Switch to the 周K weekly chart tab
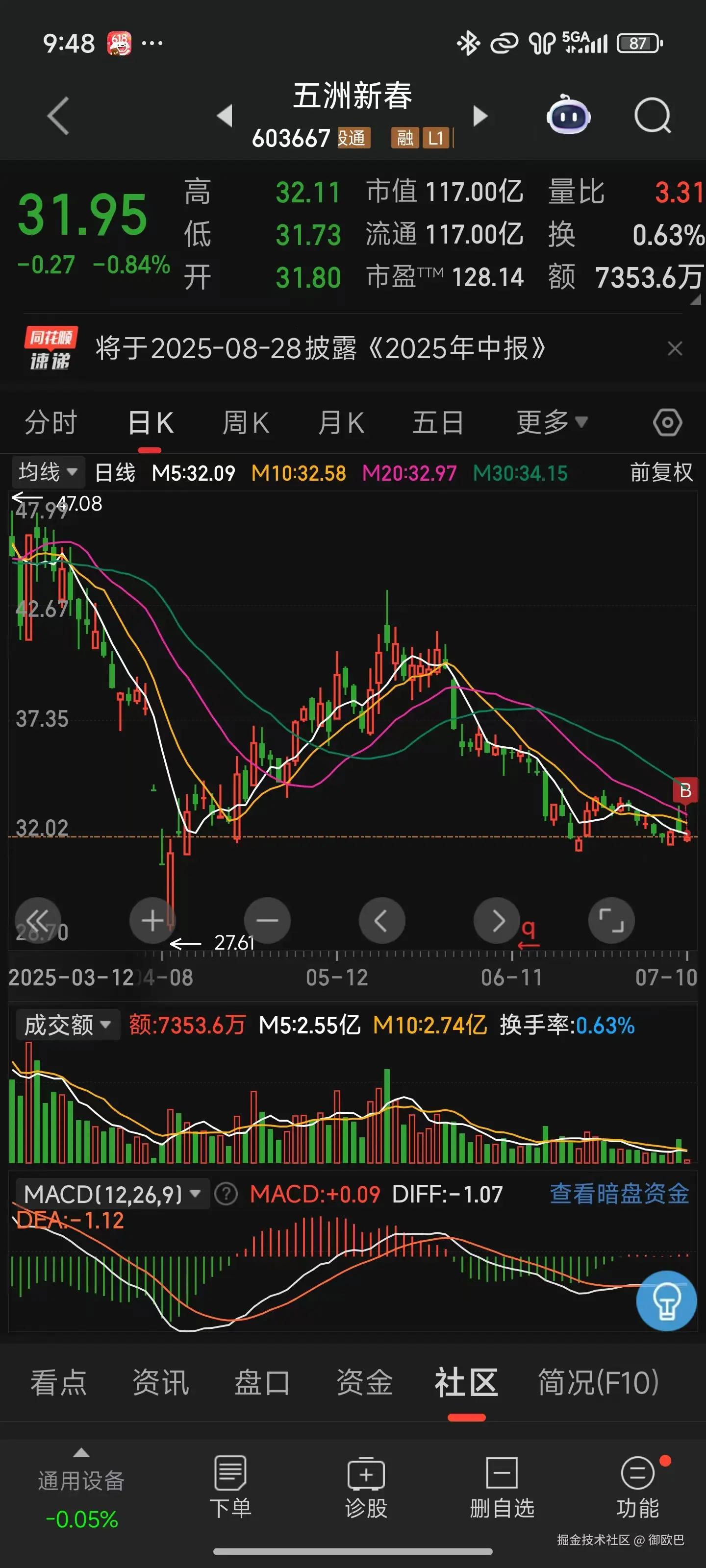This screenshot has height=1568, width=706. coord(244,421)
